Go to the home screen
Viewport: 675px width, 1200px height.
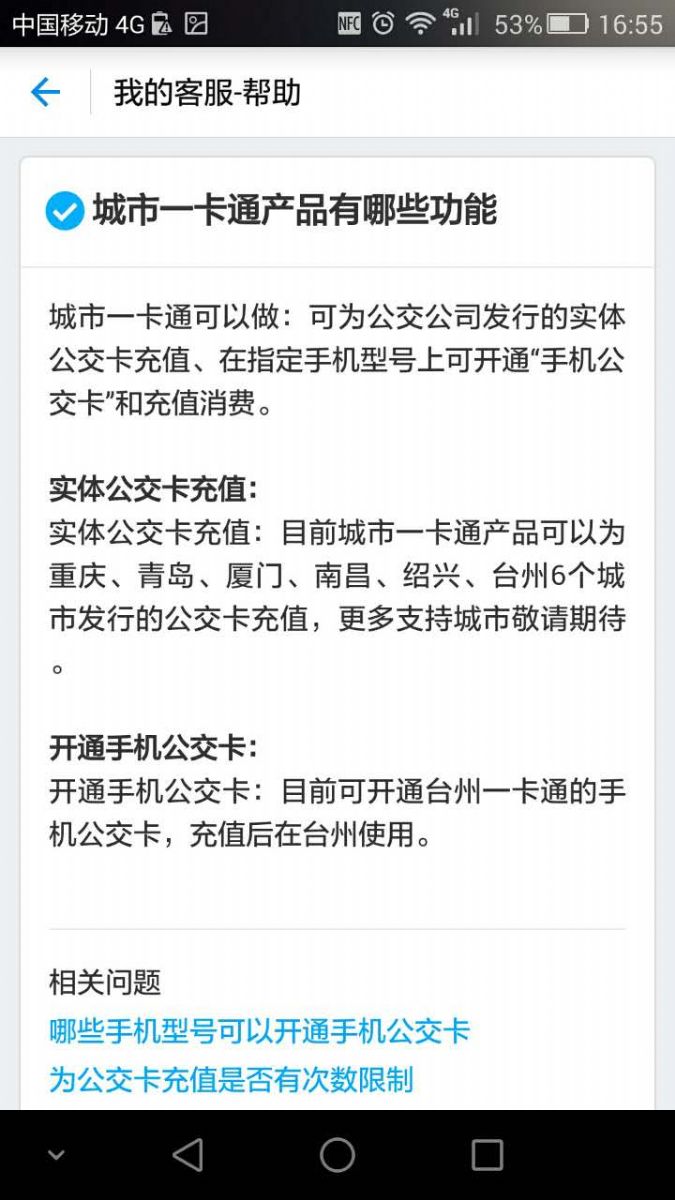[x=337, y=1155]
